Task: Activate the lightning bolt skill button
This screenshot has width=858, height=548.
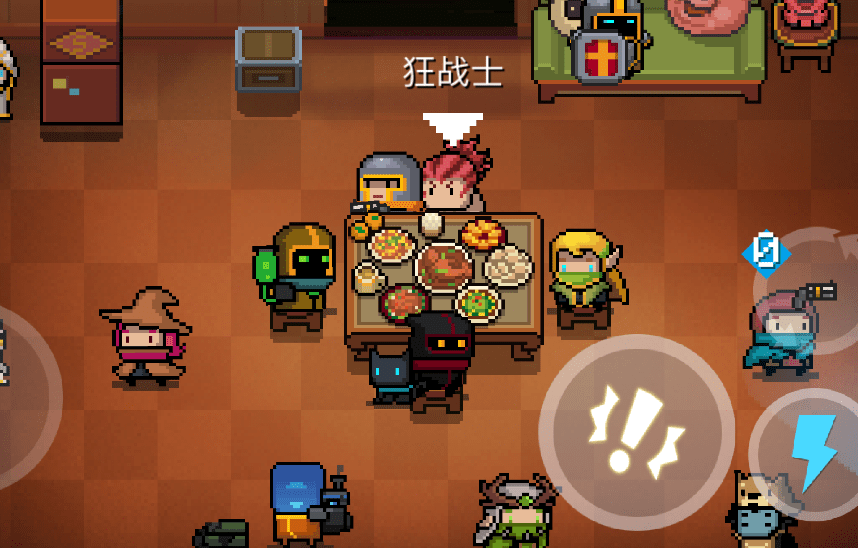Action: pyautogui.click(x=811, y=450)
